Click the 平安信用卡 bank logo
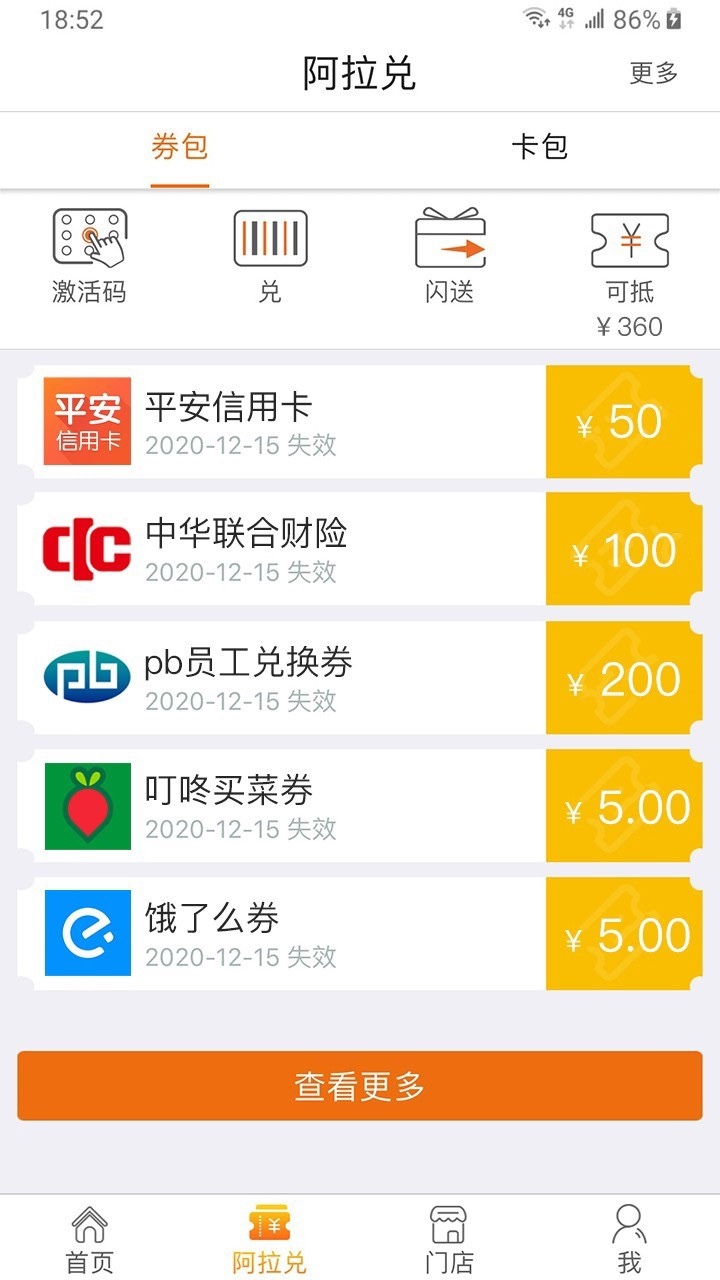The image size is (720, 1280). 86,421
